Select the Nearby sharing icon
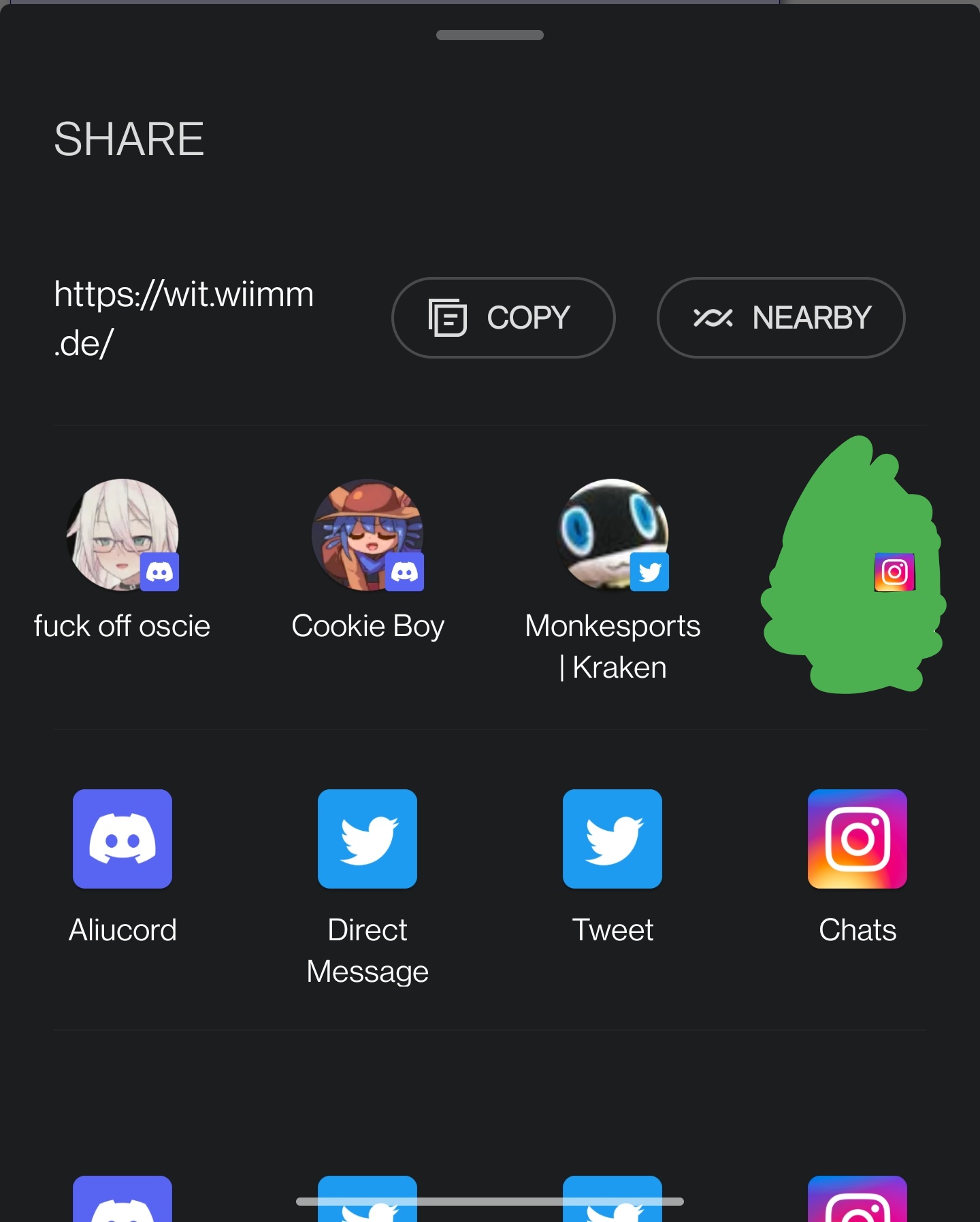980x1222 pixels. pos(714,316)
